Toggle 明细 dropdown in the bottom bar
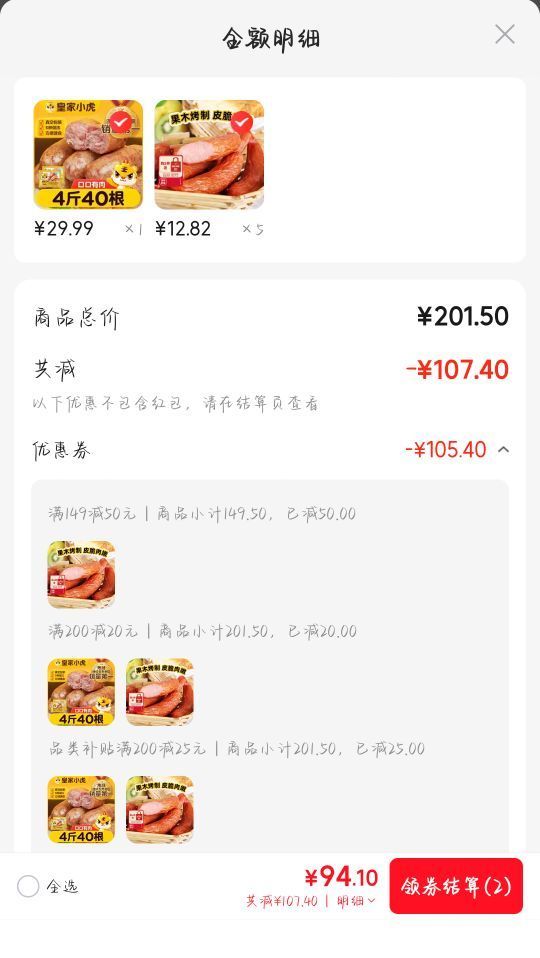 pyautogui.click(x=356, y=901)
